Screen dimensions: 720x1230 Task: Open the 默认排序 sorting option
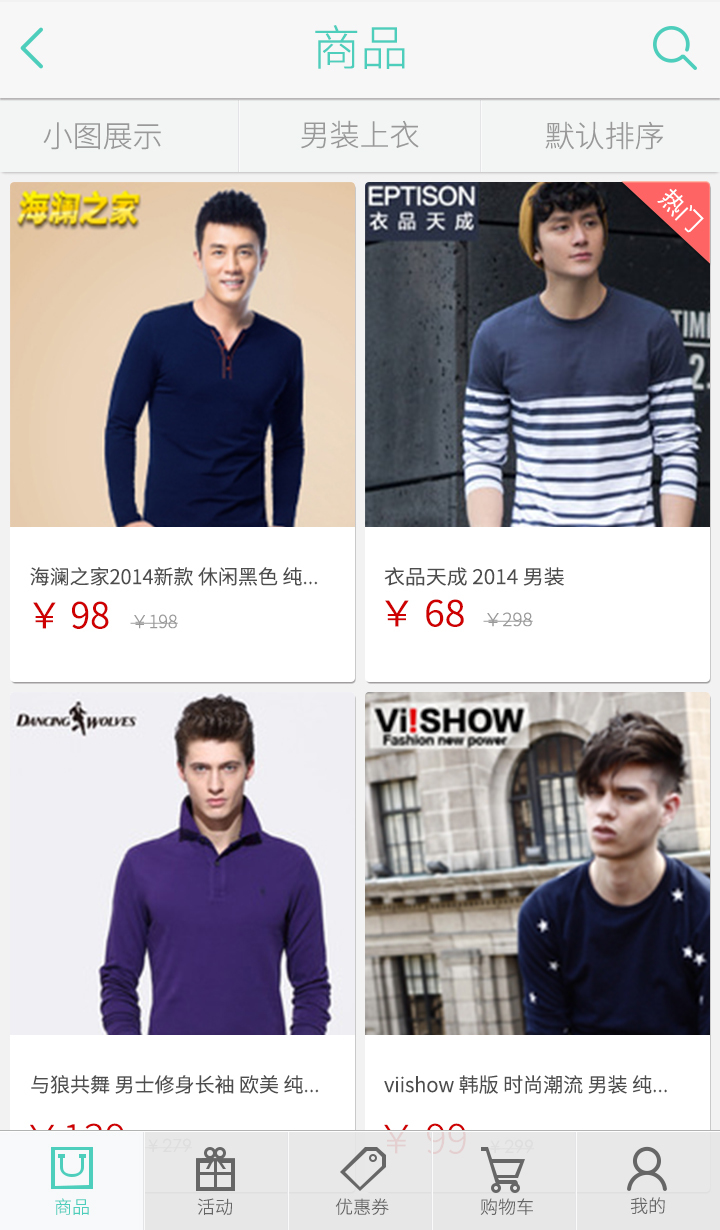tap(604, 136)
